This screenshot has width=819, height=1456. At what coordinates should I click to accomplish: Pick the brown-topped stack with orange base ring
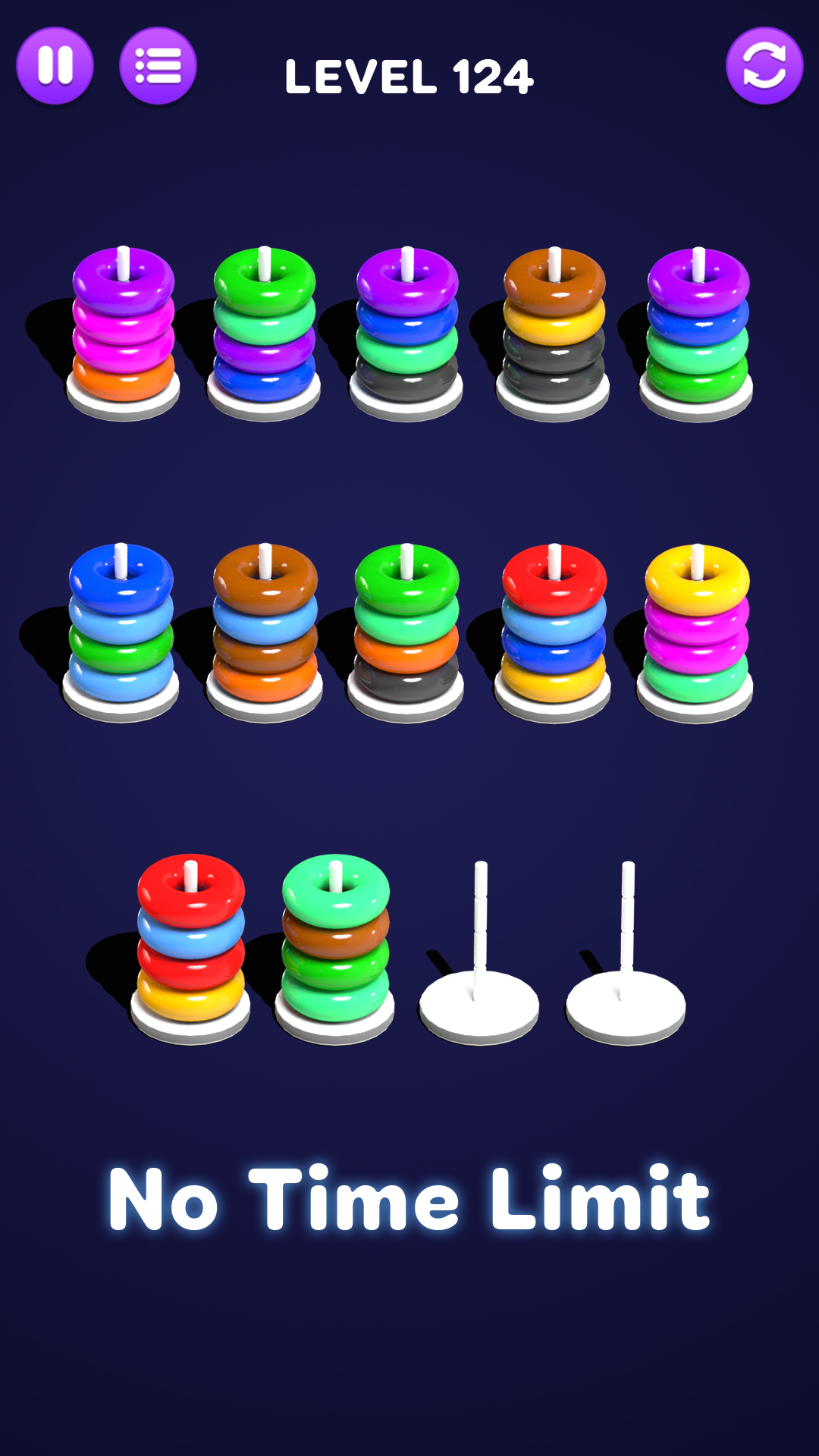(265, 628)
